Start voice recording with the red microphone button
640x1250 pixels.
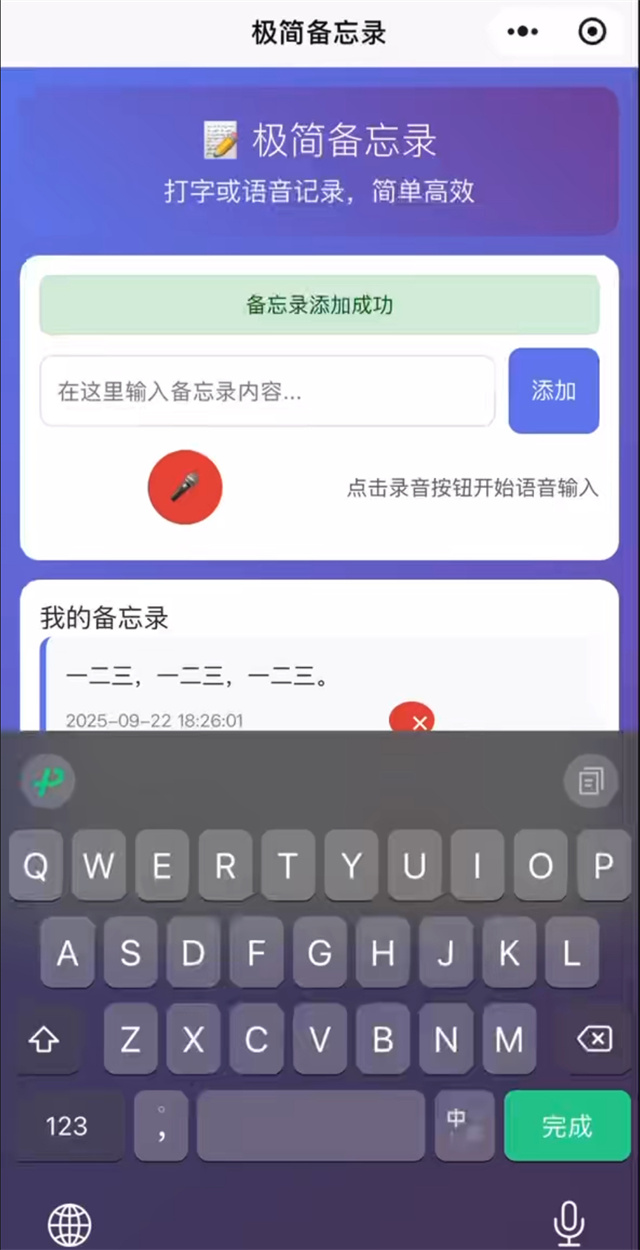(x=185, y=488)
